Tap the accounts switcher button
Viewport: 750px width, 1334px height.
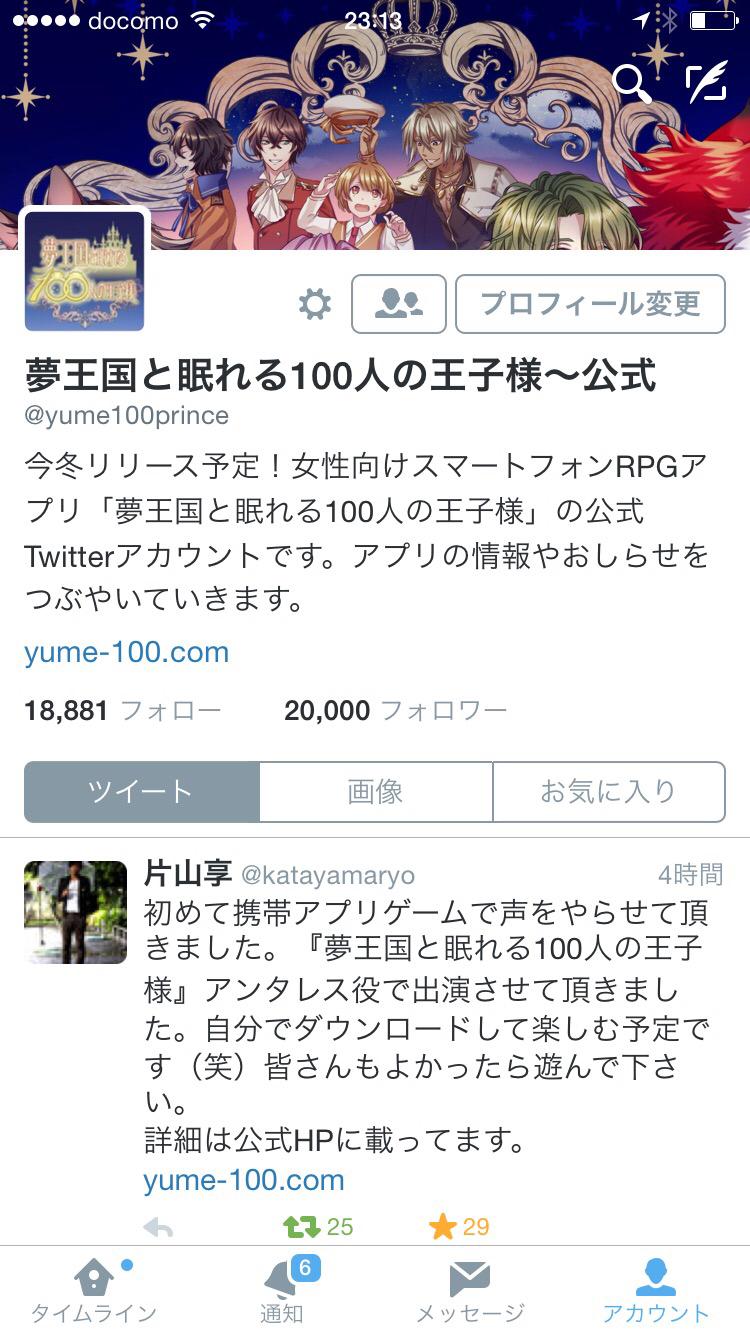[x=398, y=304]
